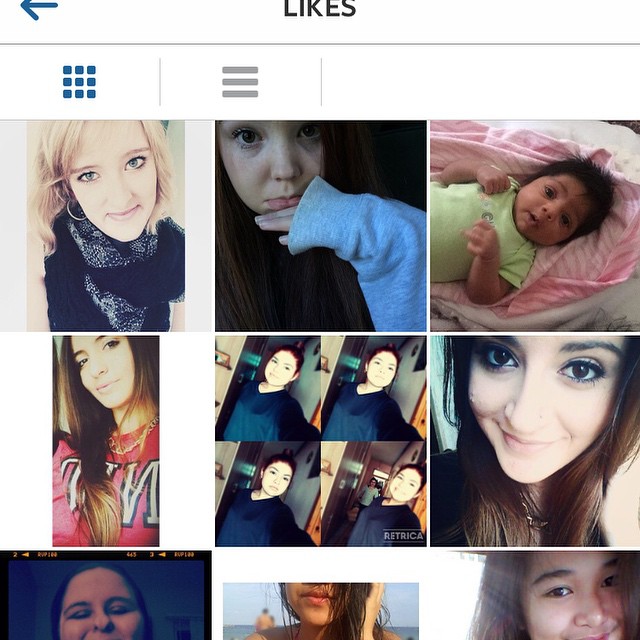The width and height of the screenshot is (640, 640).
Task: Switch to the list view
Action: pyautogui.click(x=240, y=82)
